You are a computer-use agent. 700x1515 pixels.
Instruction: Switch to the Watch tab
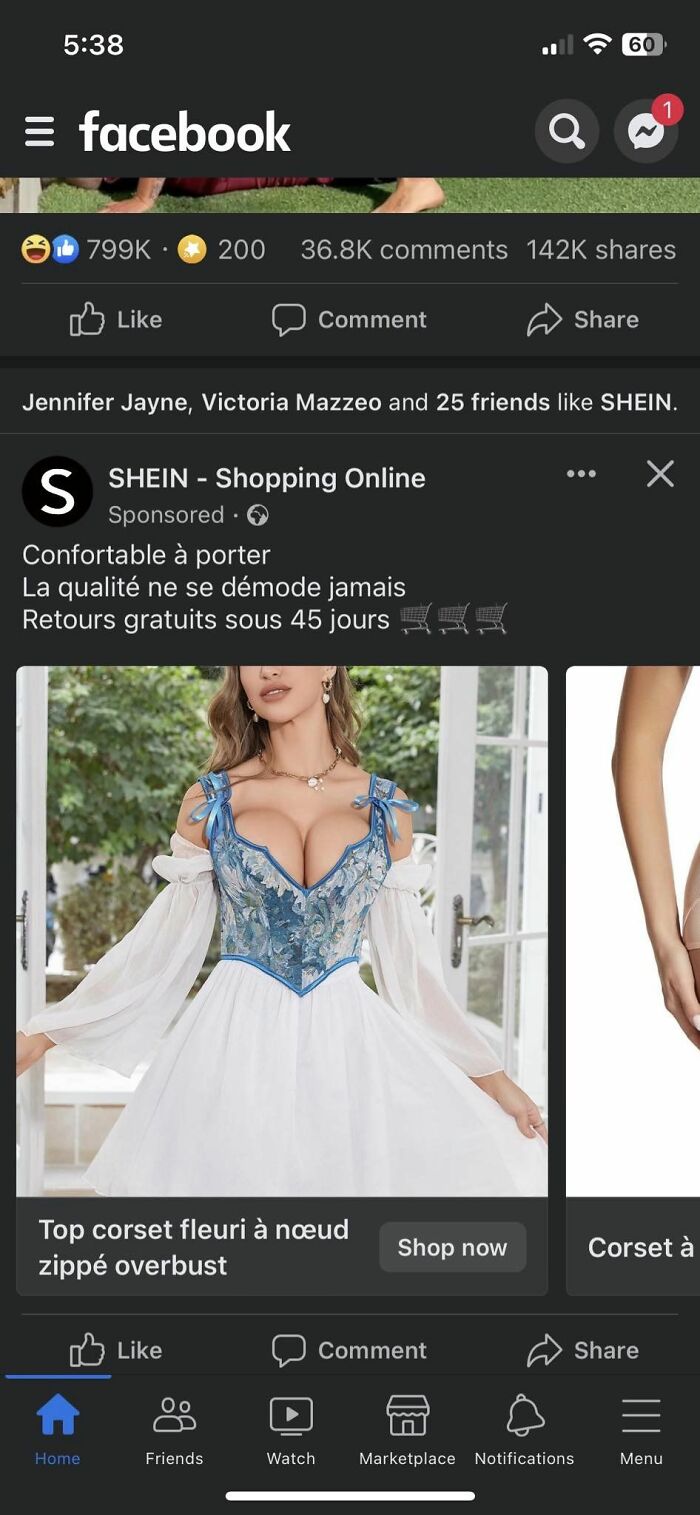(x=291, y=1430)
